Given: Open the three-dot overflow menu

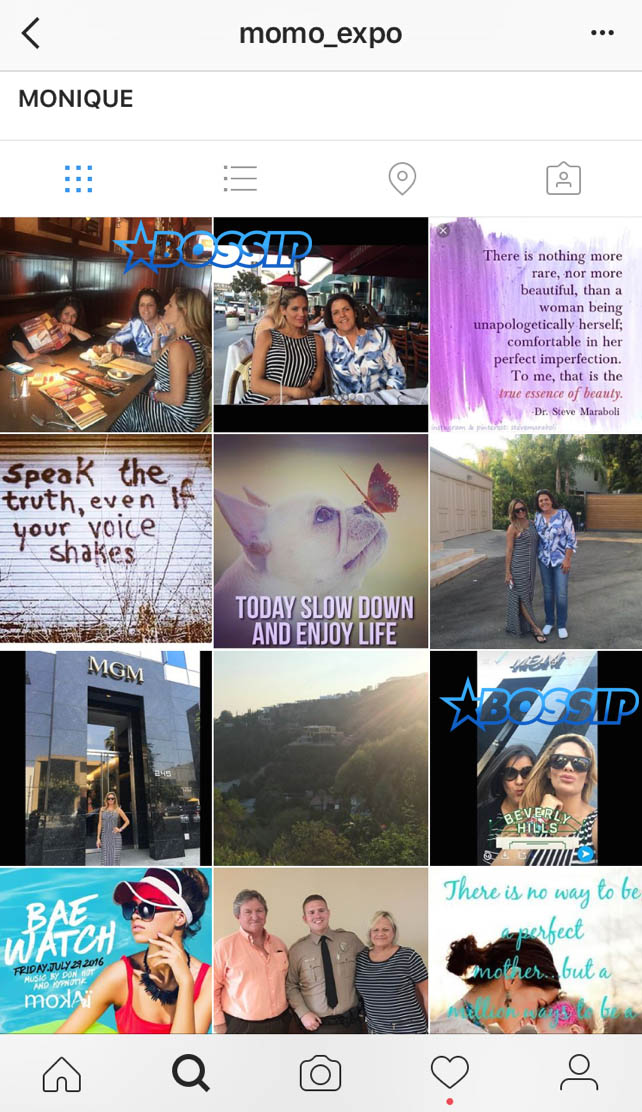Looking at the screenshot, I should (602, 33).
